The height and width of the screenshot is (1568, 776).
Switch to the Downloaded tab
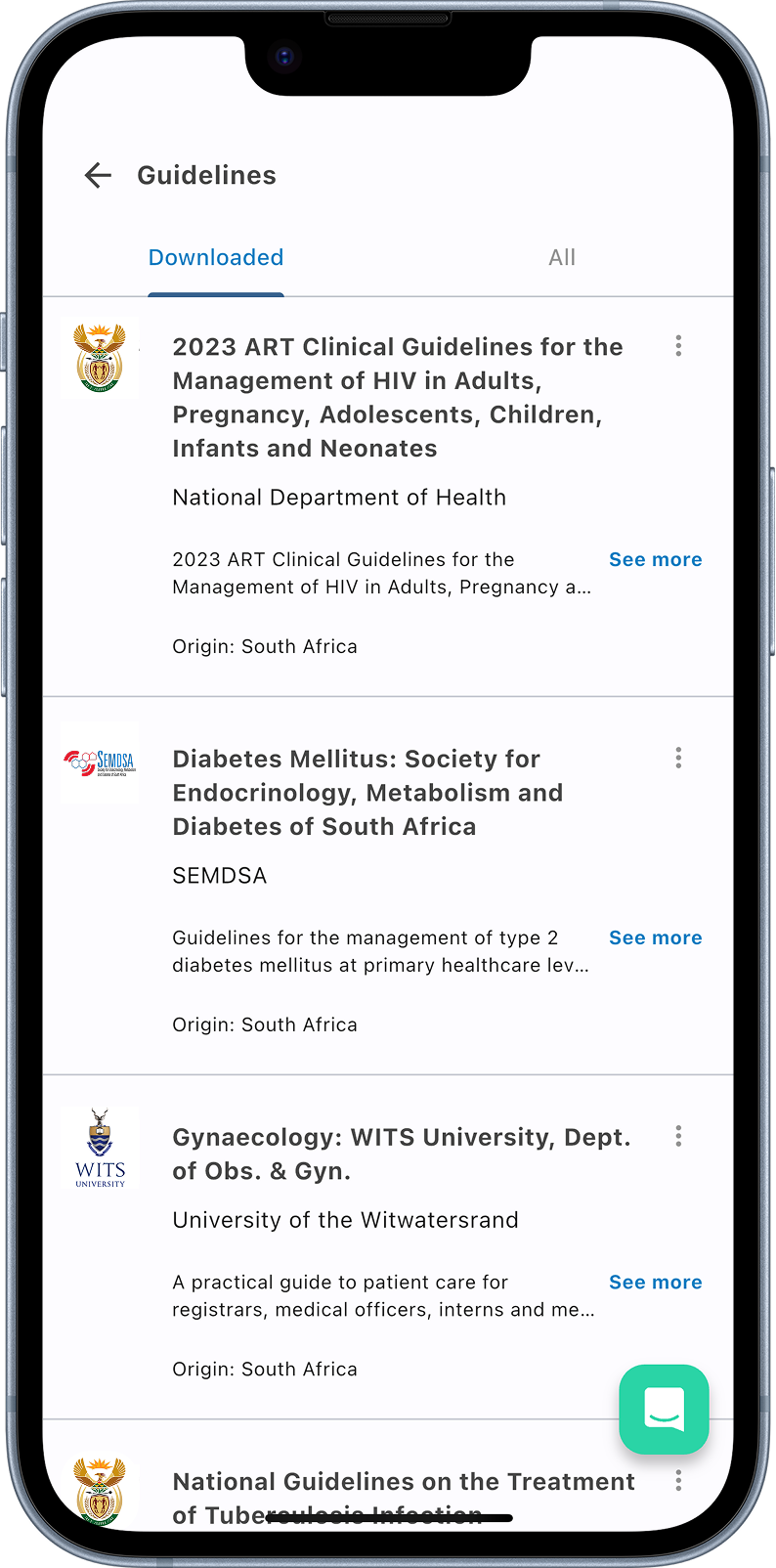[x=216, y=258]
